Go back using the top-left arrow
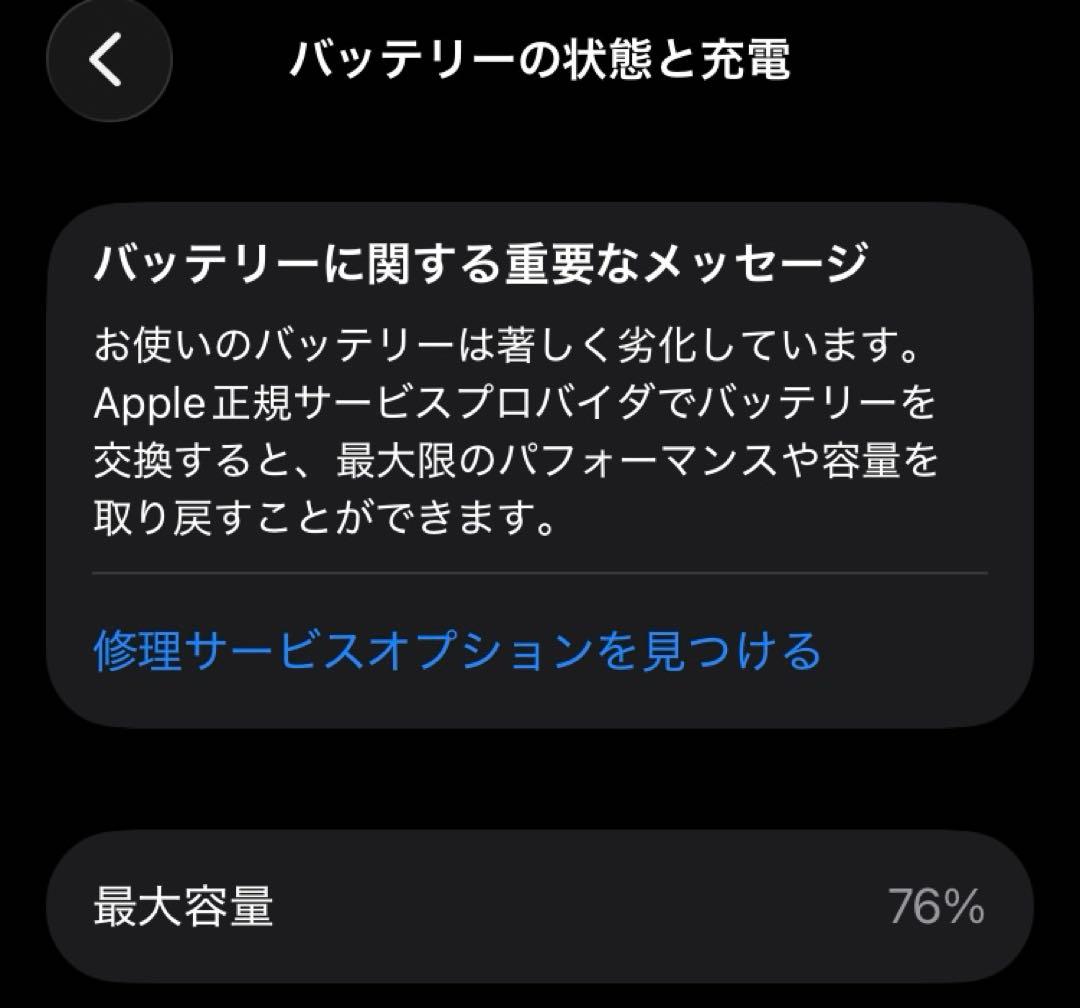 point(109,59)
